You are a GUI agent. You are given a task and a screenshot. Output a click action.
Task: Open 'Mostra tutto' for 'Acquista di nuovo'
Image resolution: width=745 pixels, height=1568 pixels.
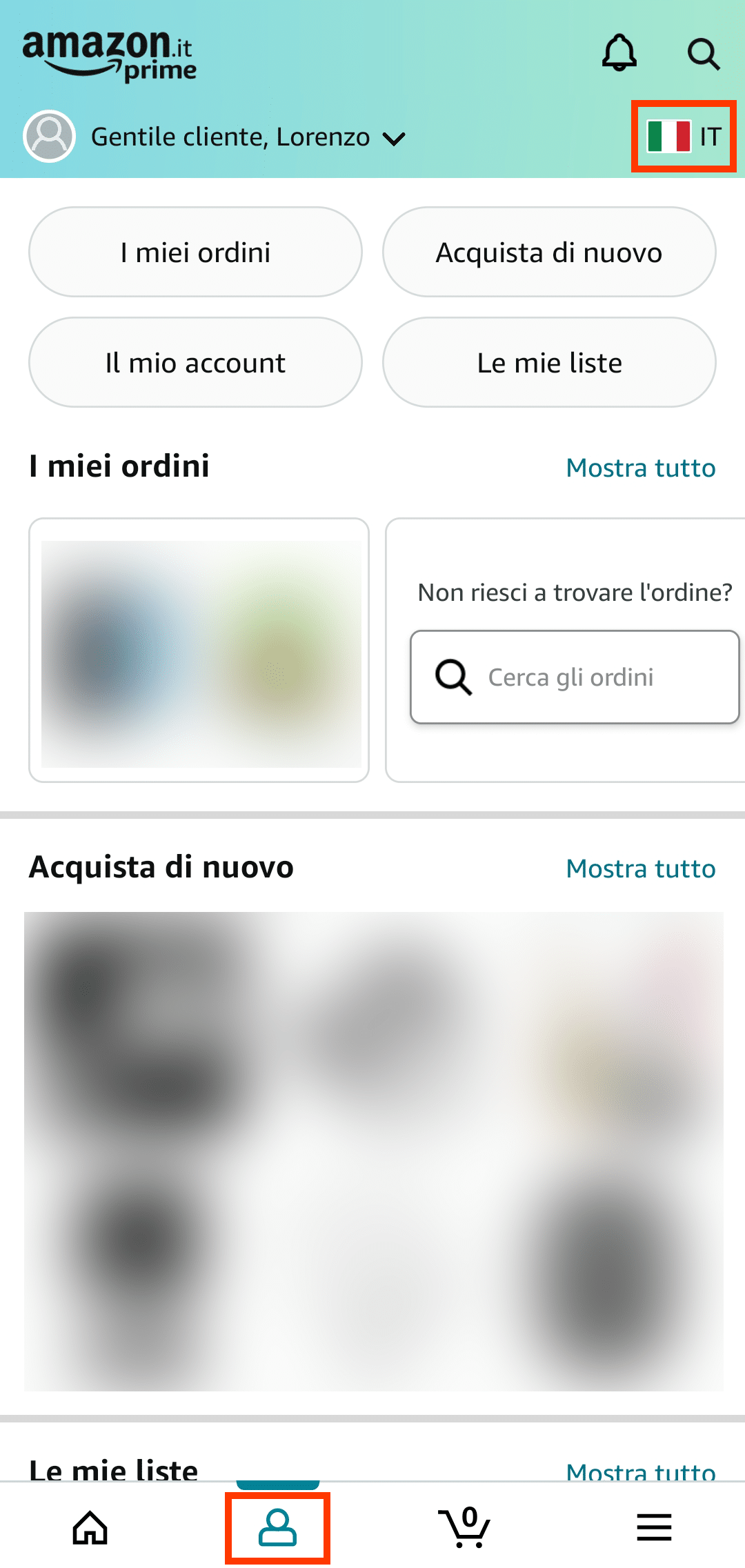pyautogui.click(x=641, y=868)
